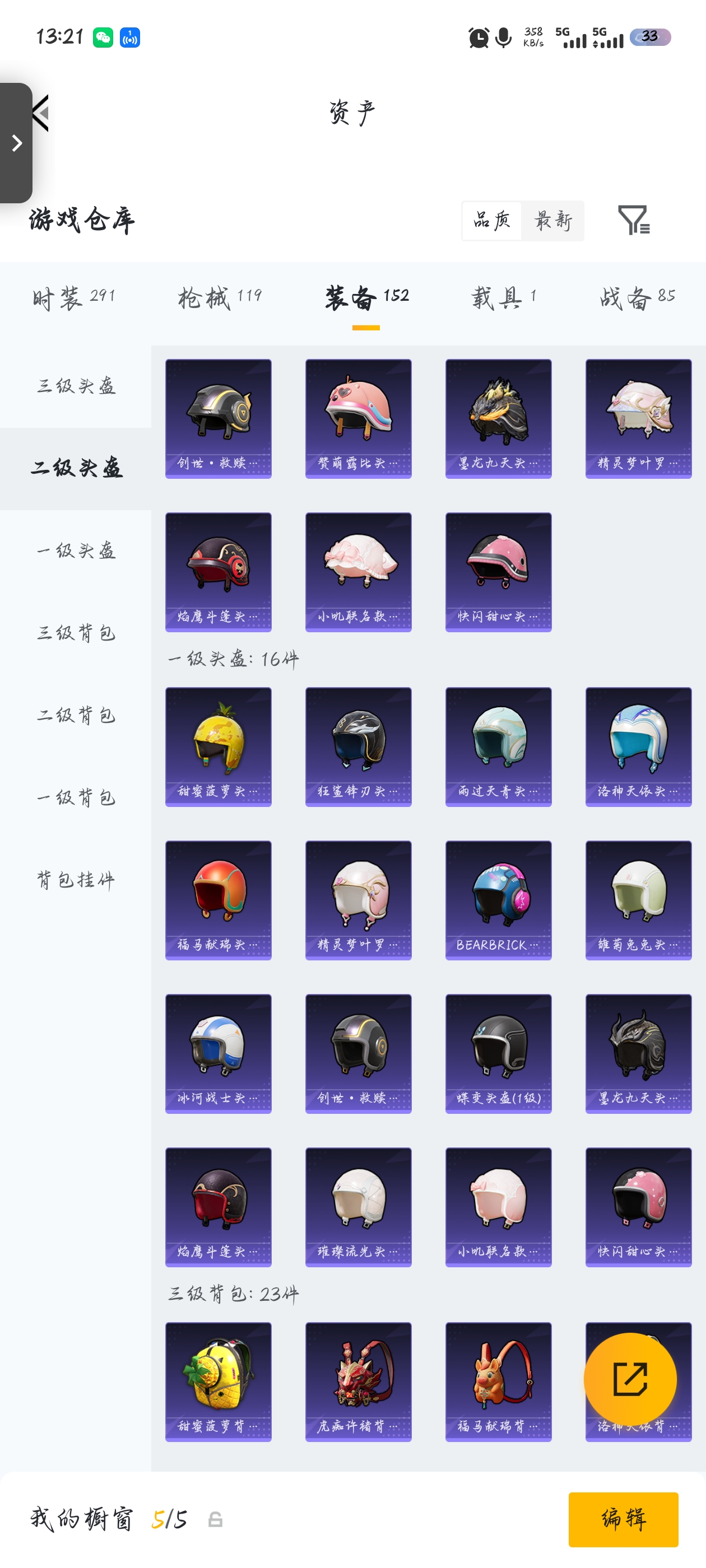Open the 载具 tab
Image resolution: width=706 pixels, height=1568 pixels.
(x=503, y=298)
